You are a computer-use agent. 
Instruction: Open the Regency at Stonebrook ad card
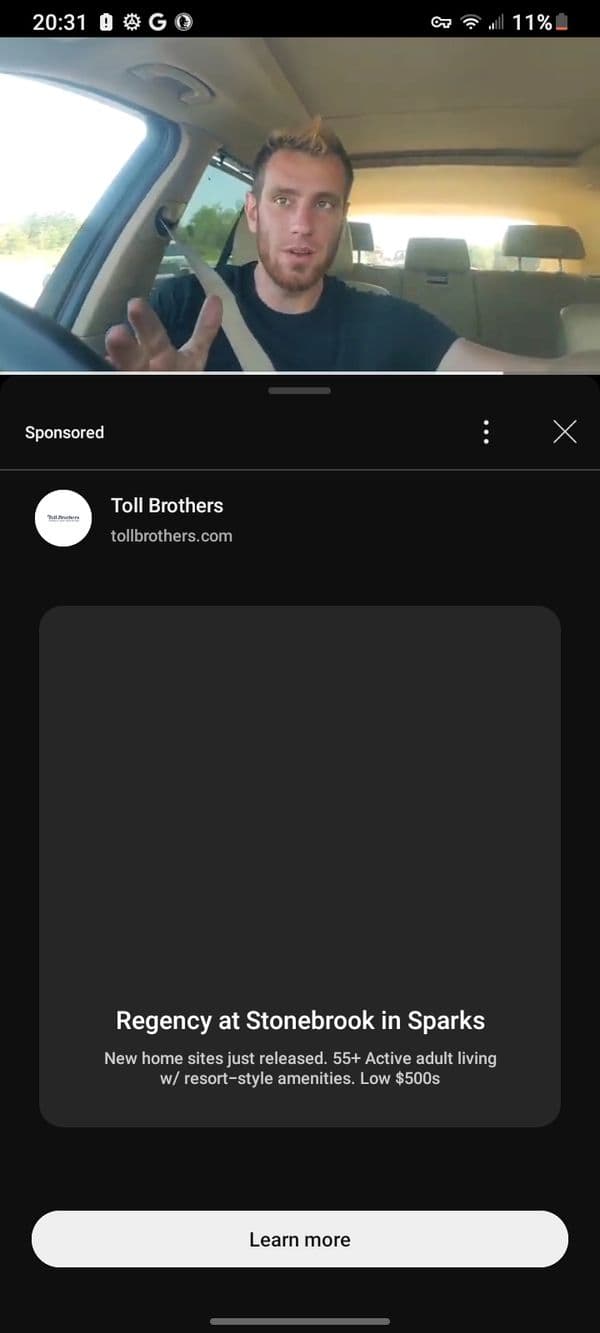pyautogui.click(x=300, y=865)
